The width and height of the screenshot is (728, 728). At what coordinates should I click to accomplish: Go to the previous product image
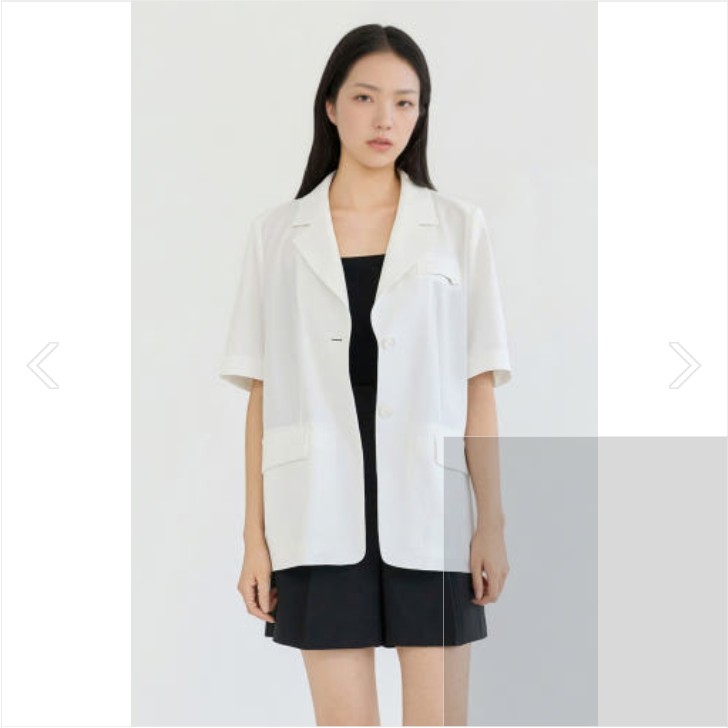(43, 365)
